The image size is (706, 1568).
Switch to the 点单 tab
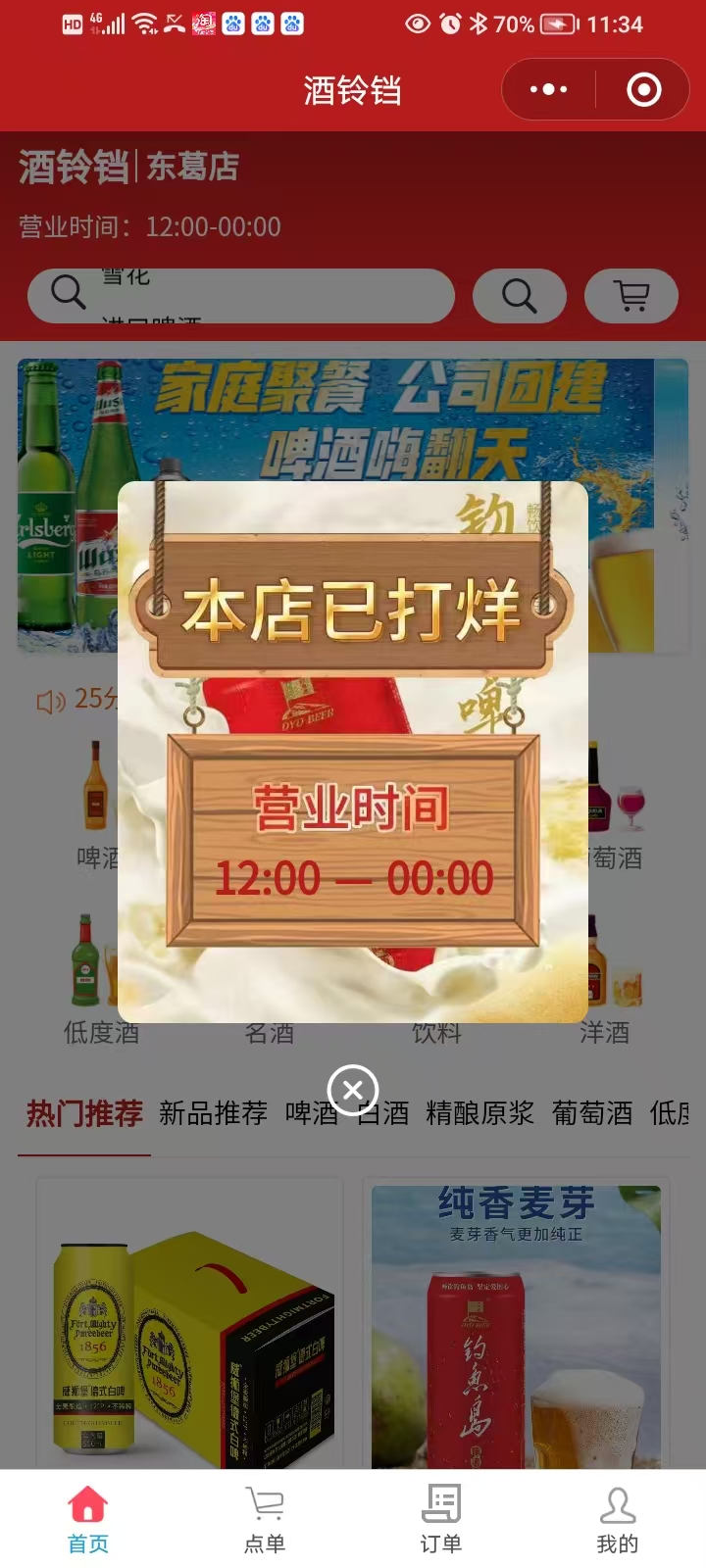[x=265, y=1519]
